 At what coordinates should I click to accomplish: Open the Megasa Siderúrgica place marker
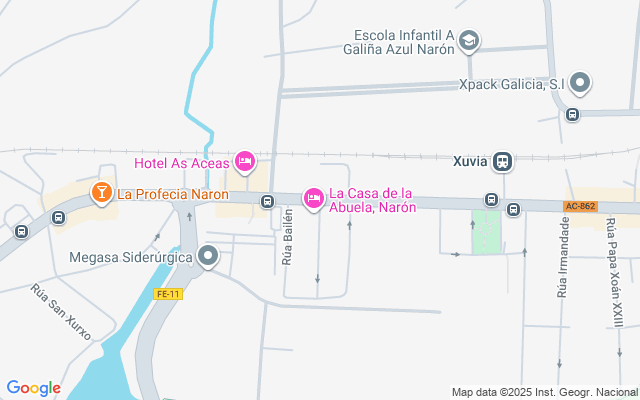coord(208,257)
